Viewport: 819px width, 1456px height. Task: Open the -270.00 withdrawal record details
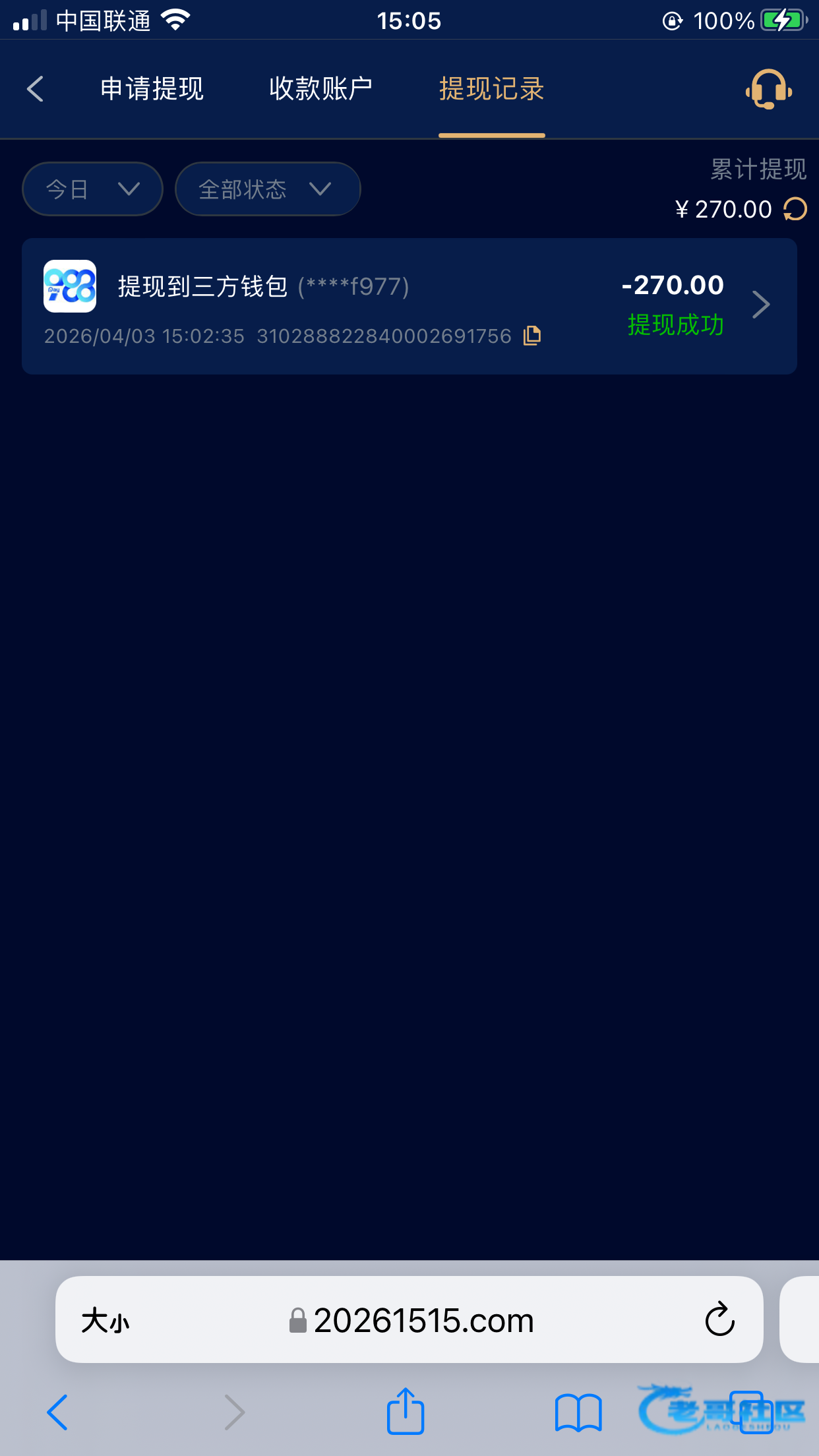760,305
